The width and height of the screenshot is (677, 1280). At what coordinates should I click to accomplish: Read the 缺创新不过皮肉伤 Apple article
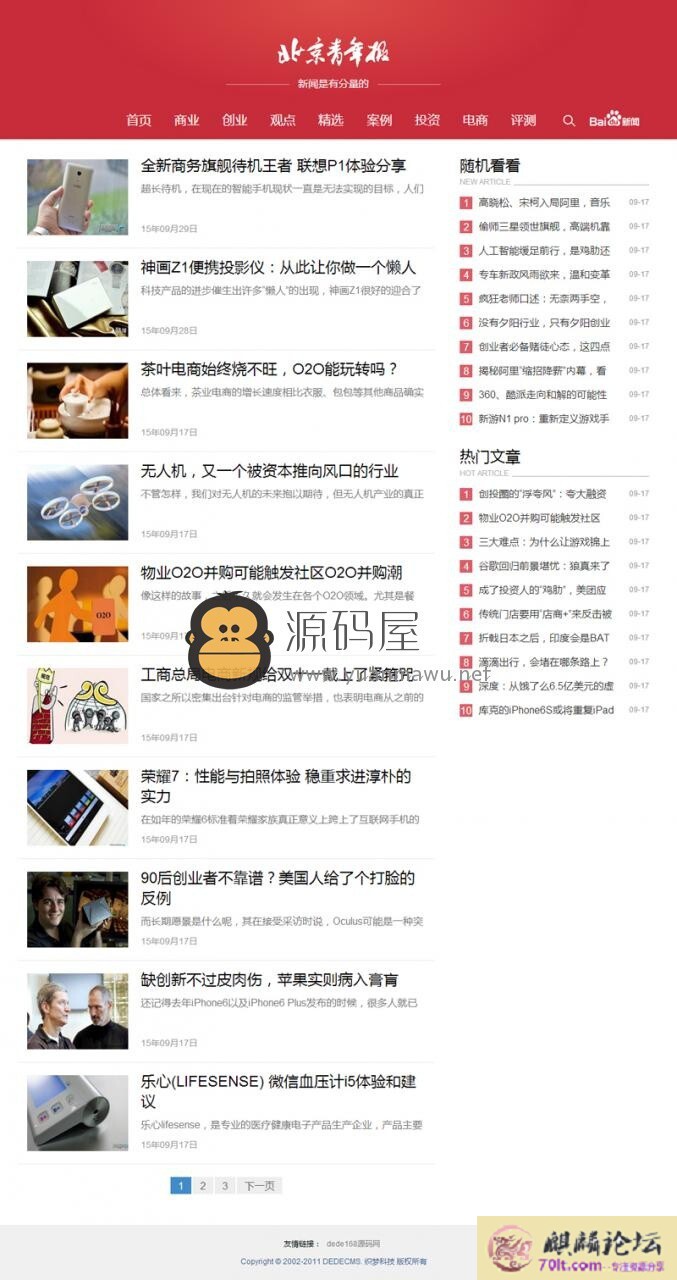[x=269, y=980]
